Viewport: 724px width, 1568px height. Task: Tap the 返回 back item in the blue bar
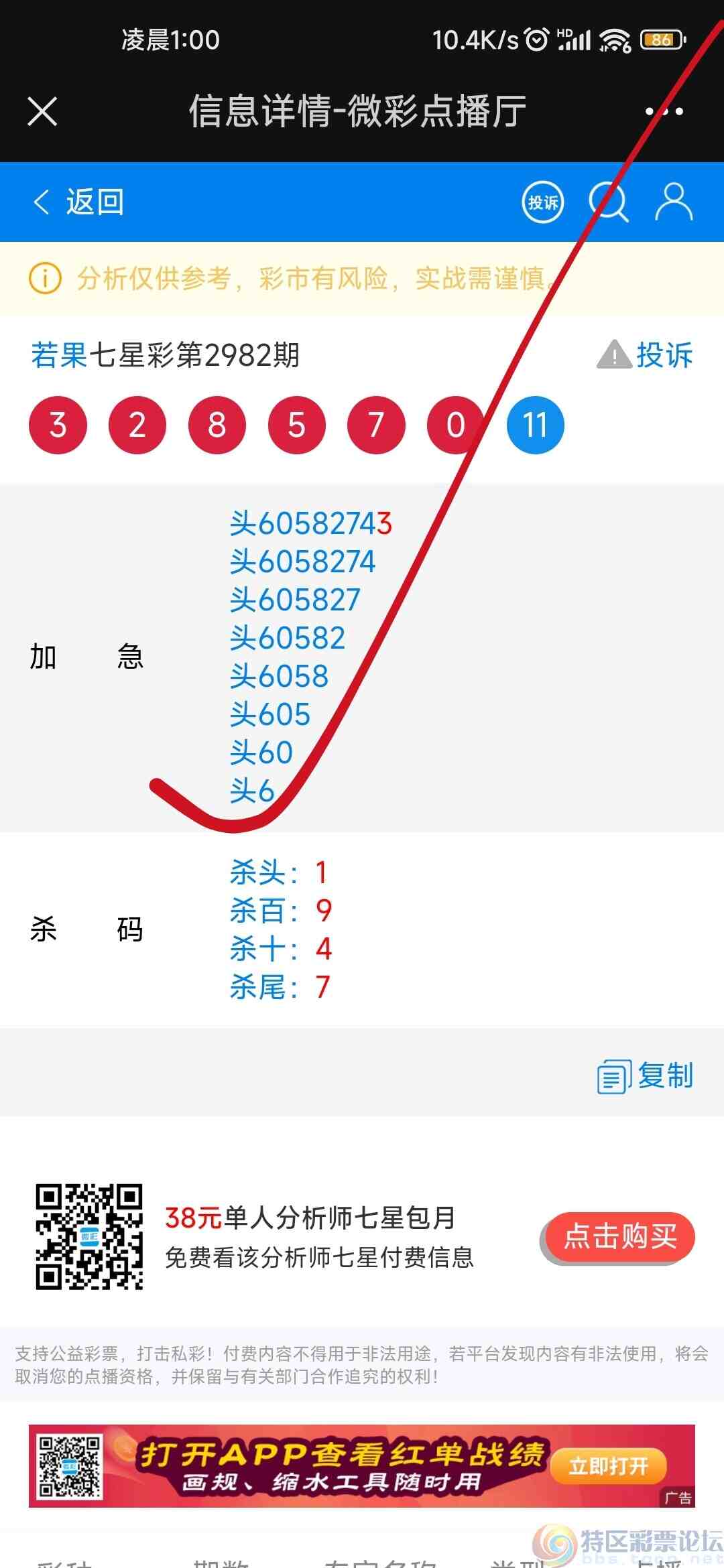pyautogui.click(x=95, y=202)
